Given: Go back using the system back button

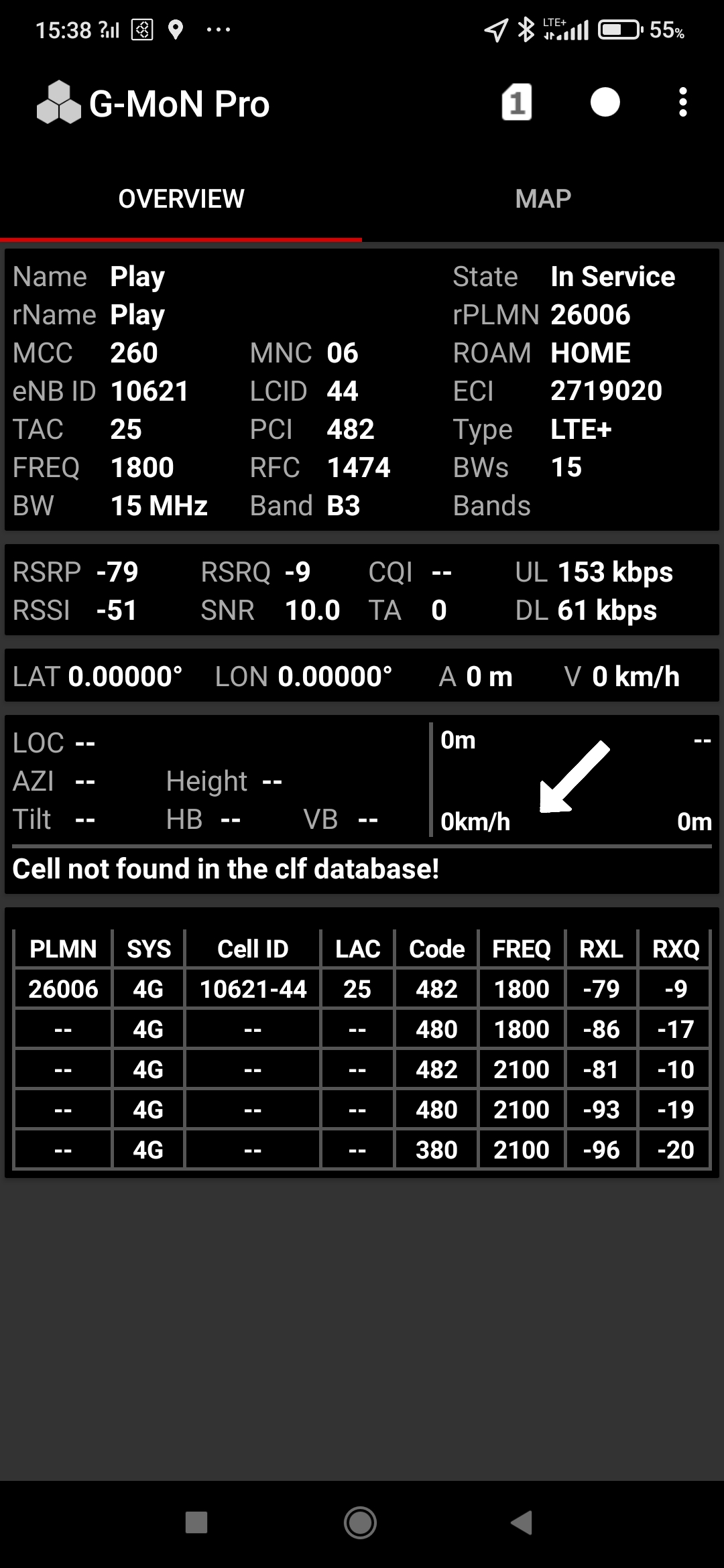Looking at the screenshot, I should (x=522, y=1522).
